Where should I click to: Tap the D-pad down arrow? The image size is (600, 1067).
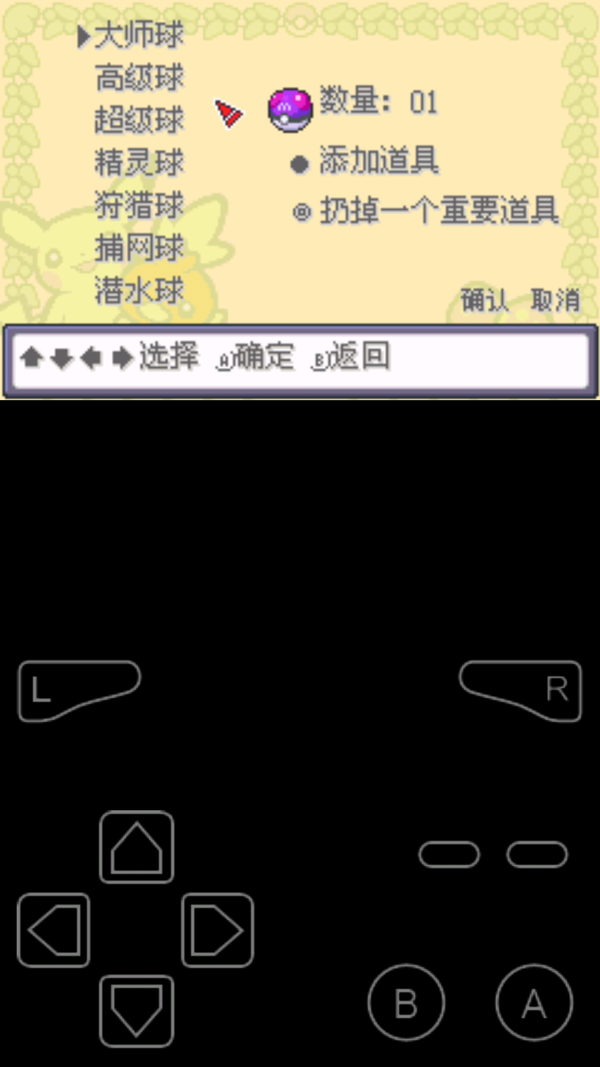137,1011
